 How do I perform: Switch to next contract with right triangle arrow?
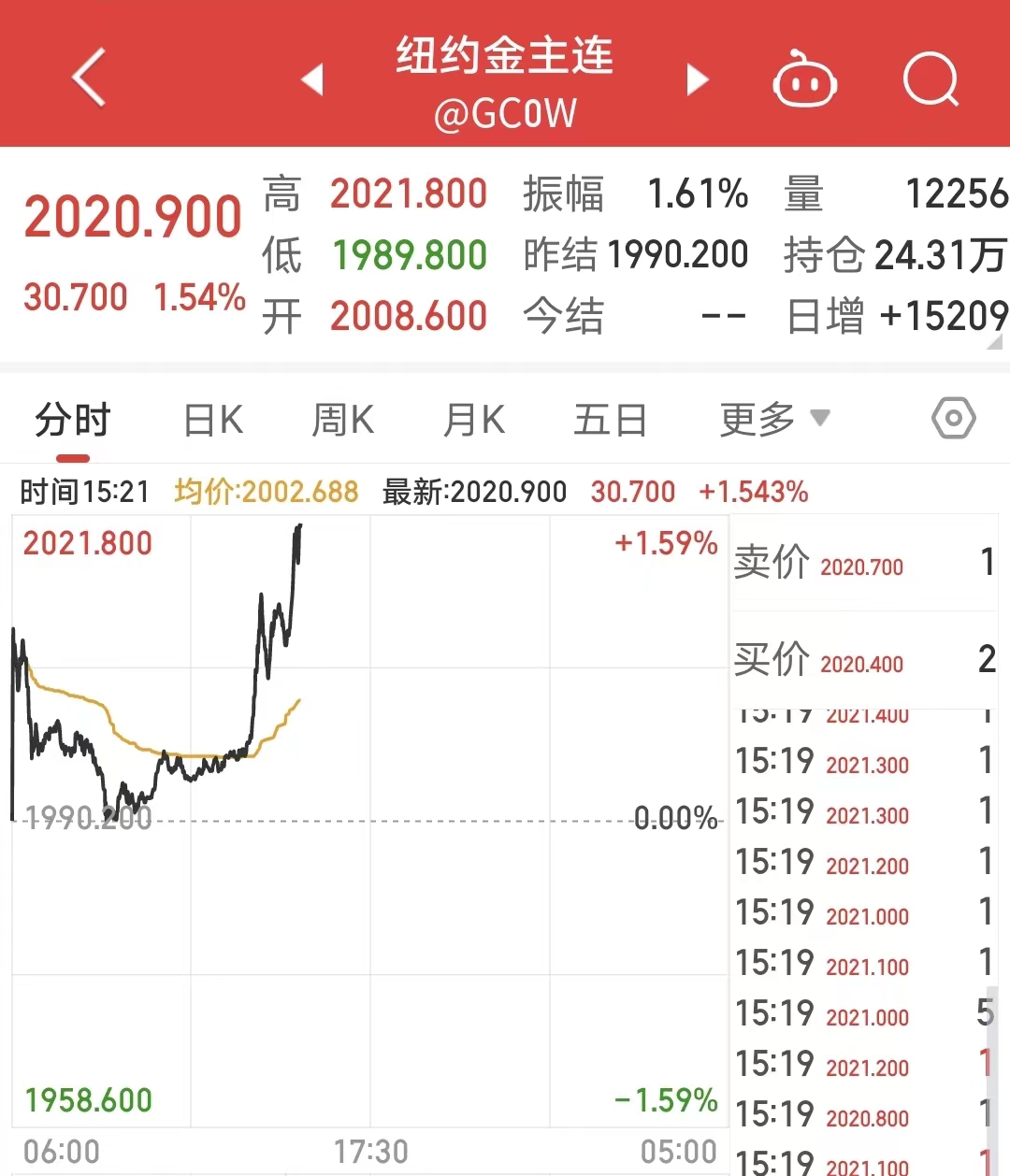pyautogui.click(x=697, y=80)
